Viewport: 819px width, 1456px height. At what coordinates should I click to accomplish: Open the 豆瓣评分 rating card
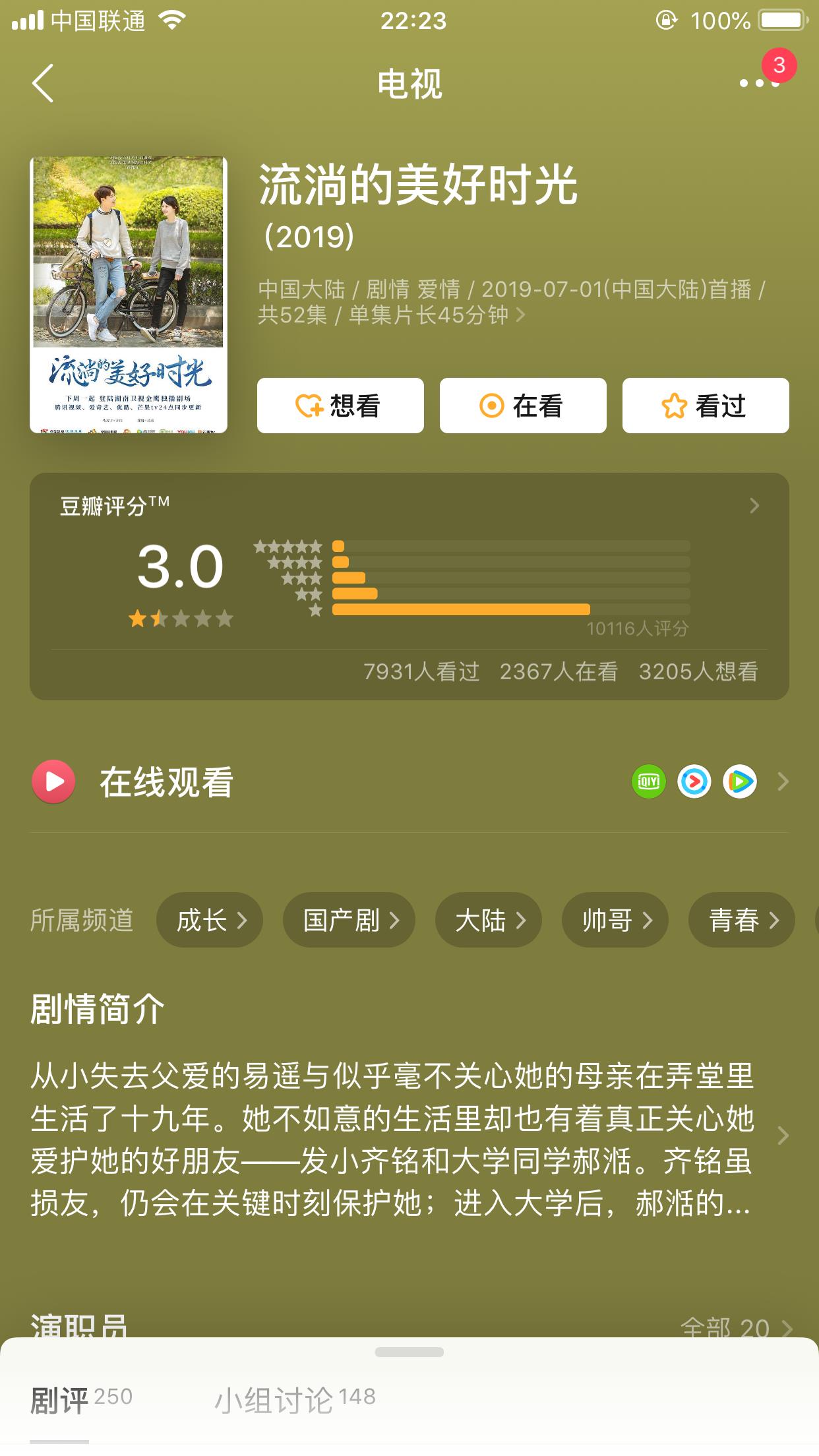point(409,586)
